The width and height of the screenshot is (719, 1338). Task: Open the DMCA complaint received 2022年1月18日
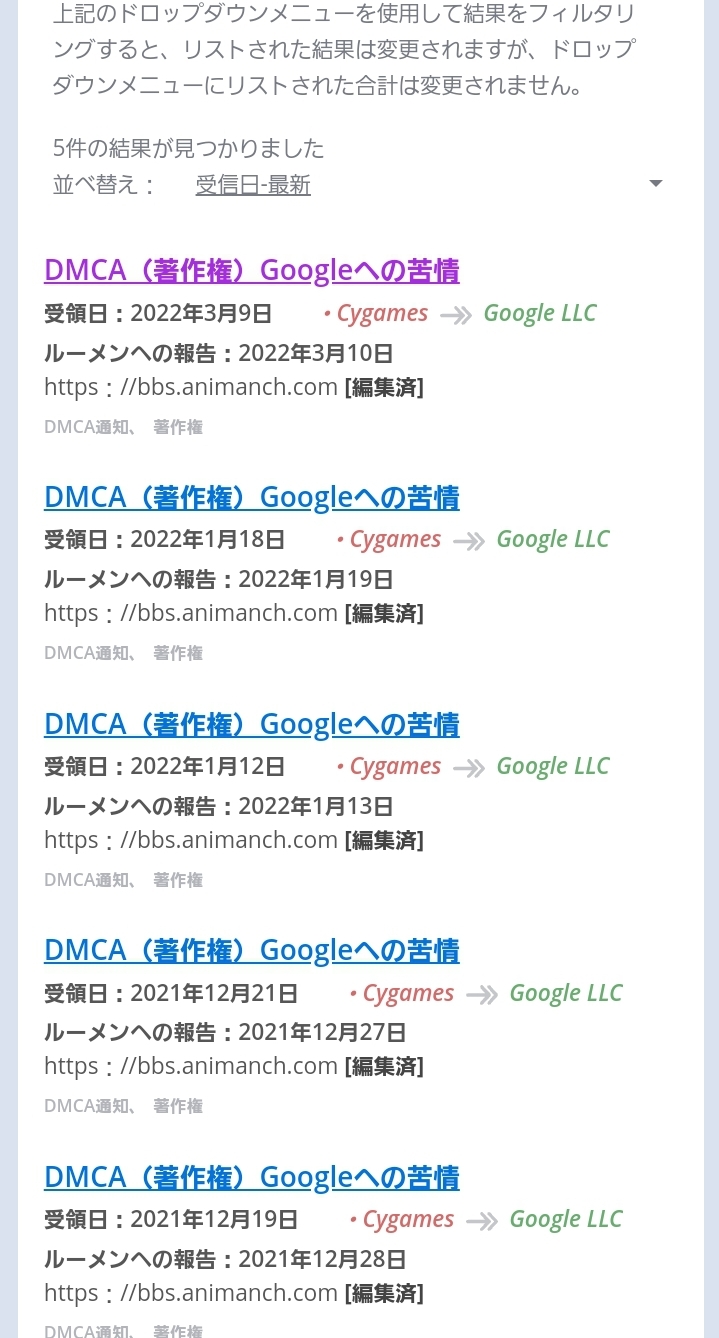coord(252,497)
